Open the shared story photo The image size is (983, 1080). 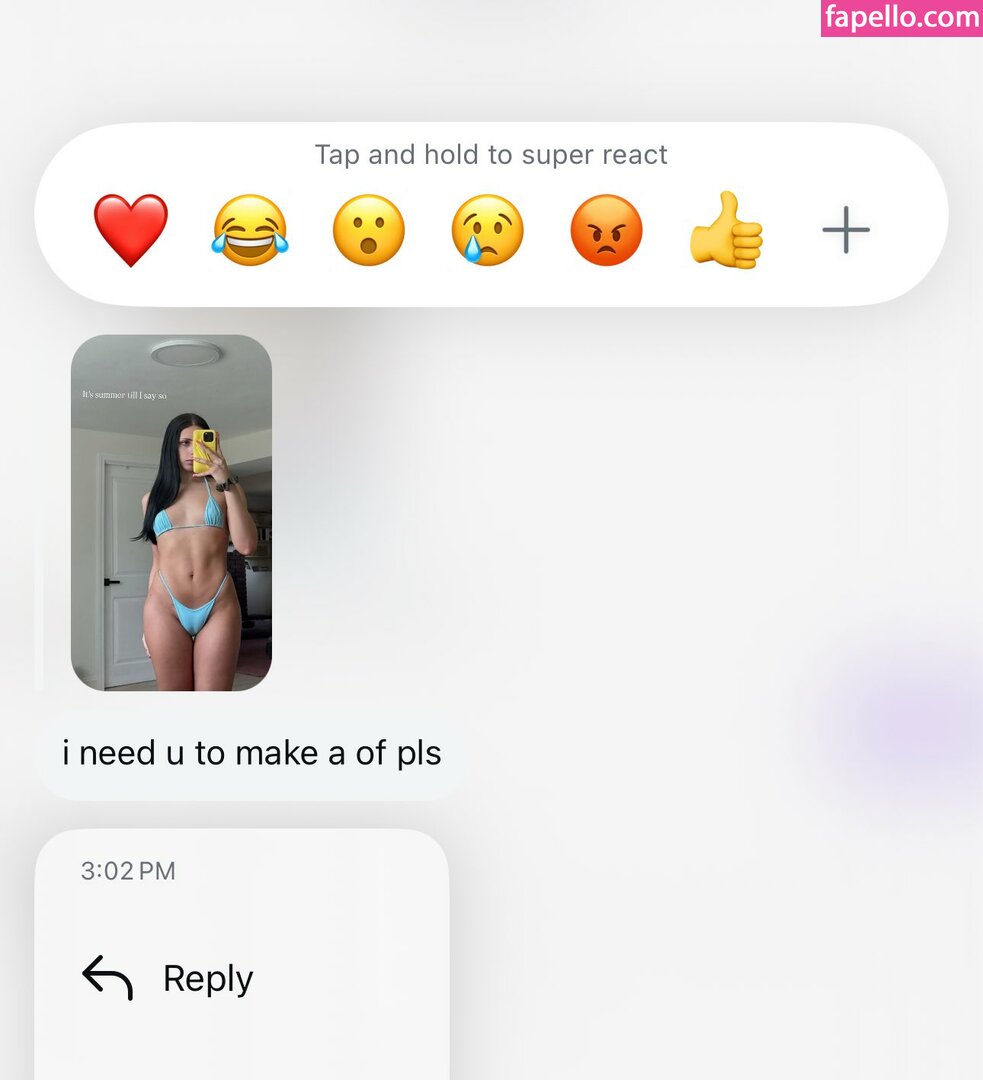[x=171, y=512]
